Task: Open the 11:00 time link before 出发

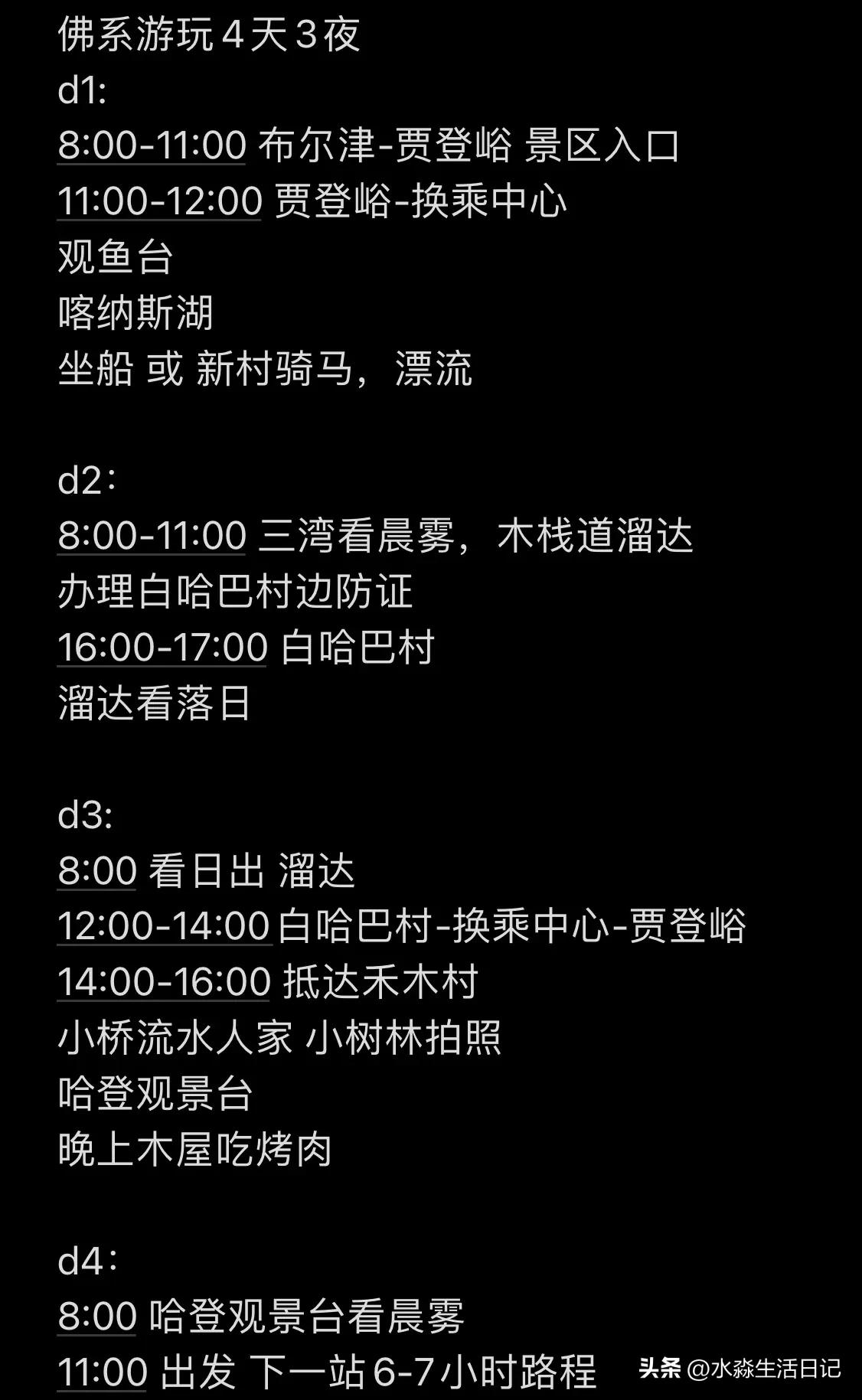Action: (103, 1372)
